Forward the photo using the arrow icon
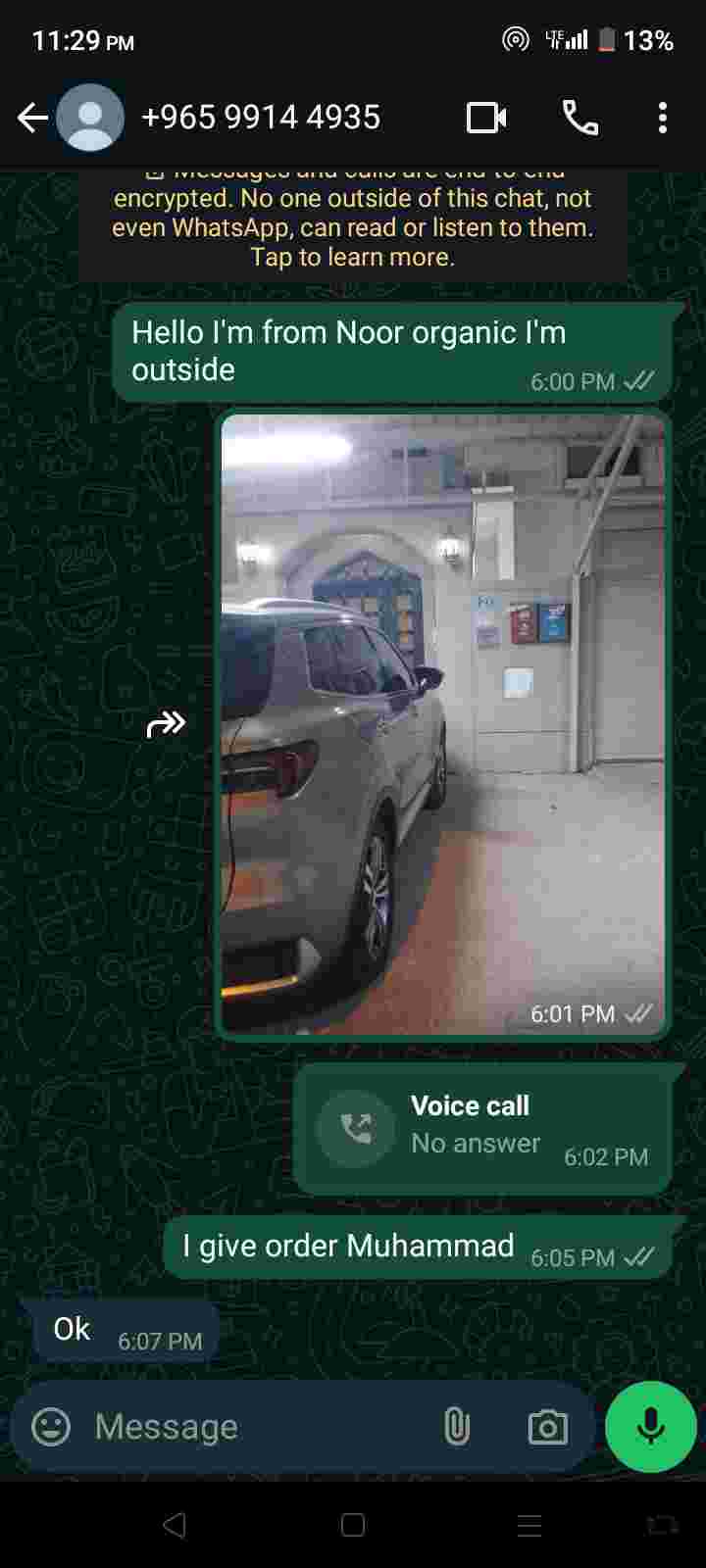The height and width of the screenshot is (1568, 706). click(x=166, y=725)
